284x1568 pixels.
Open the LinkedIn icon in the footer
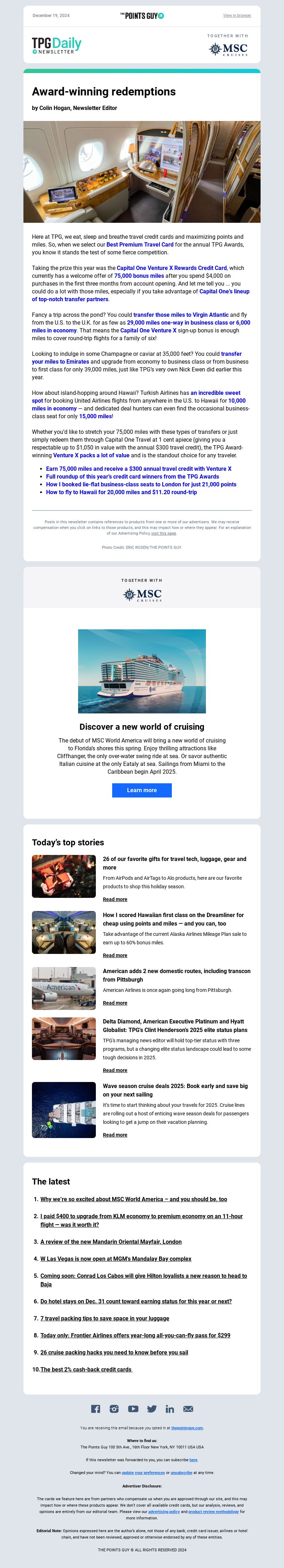point(169,1408)
